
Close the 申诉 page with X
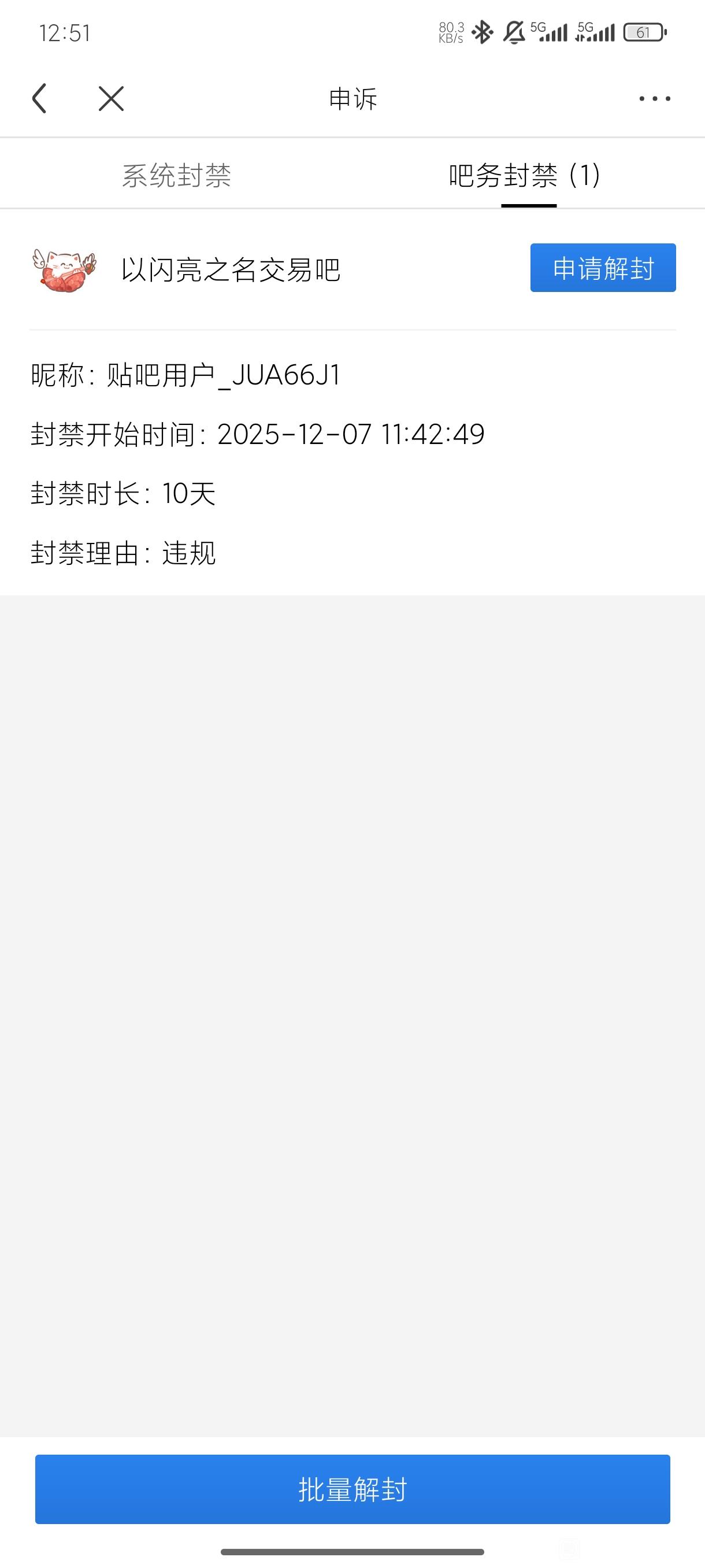click(111, 99)
